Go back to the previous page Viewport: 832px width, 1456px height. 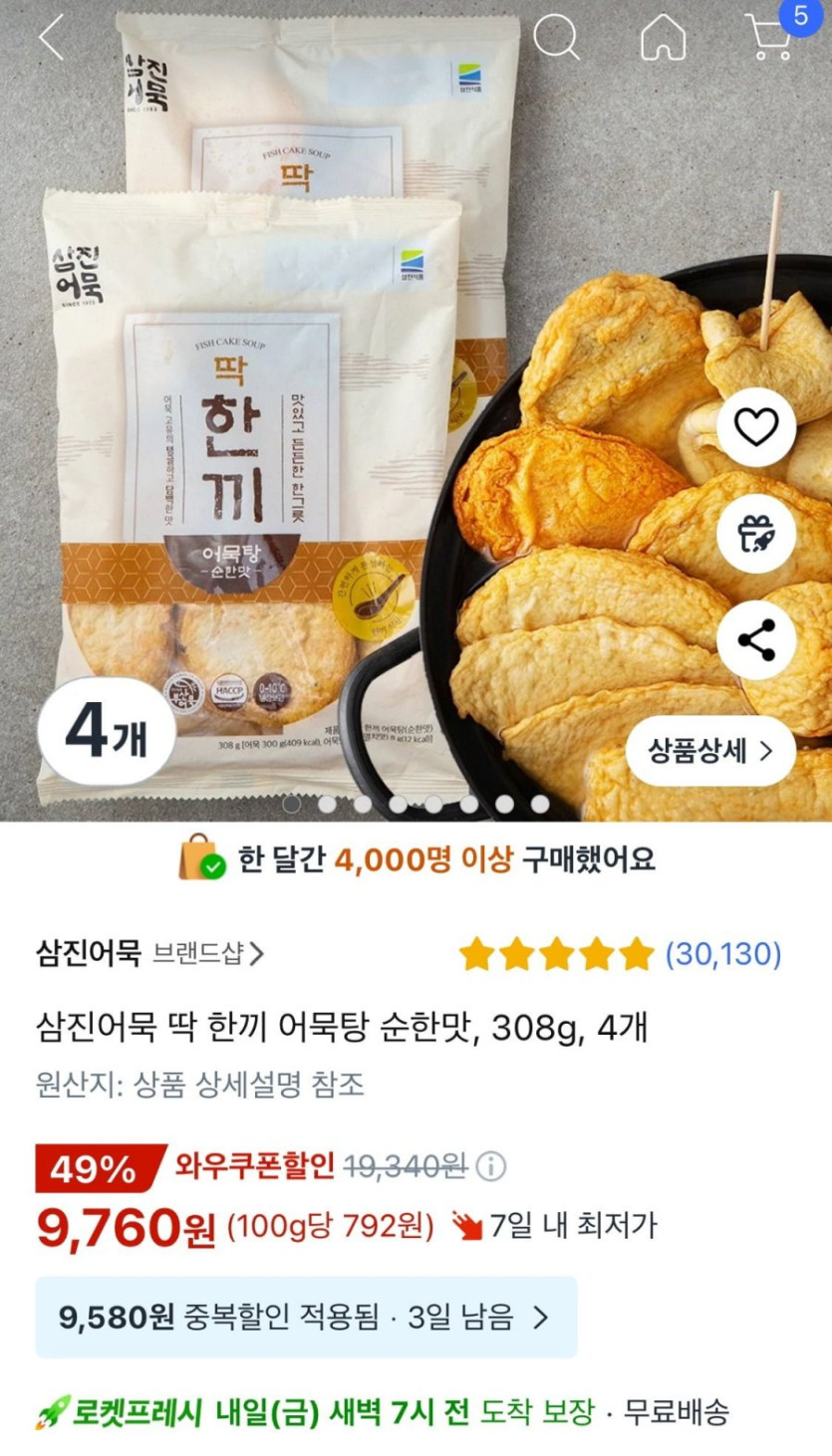coord(51,39)
